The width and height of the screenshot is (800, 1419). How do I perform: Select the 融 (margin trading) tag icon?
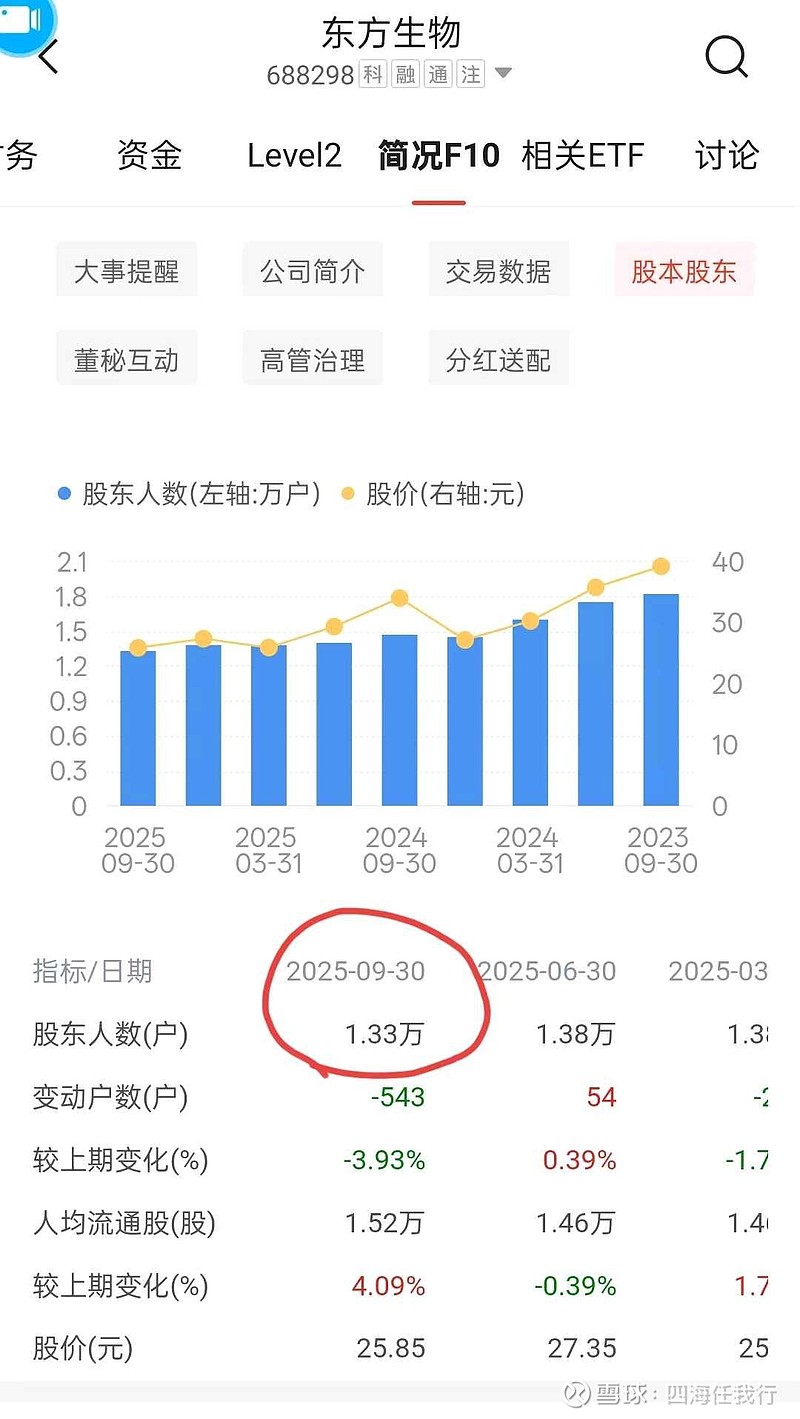[404, 74]
